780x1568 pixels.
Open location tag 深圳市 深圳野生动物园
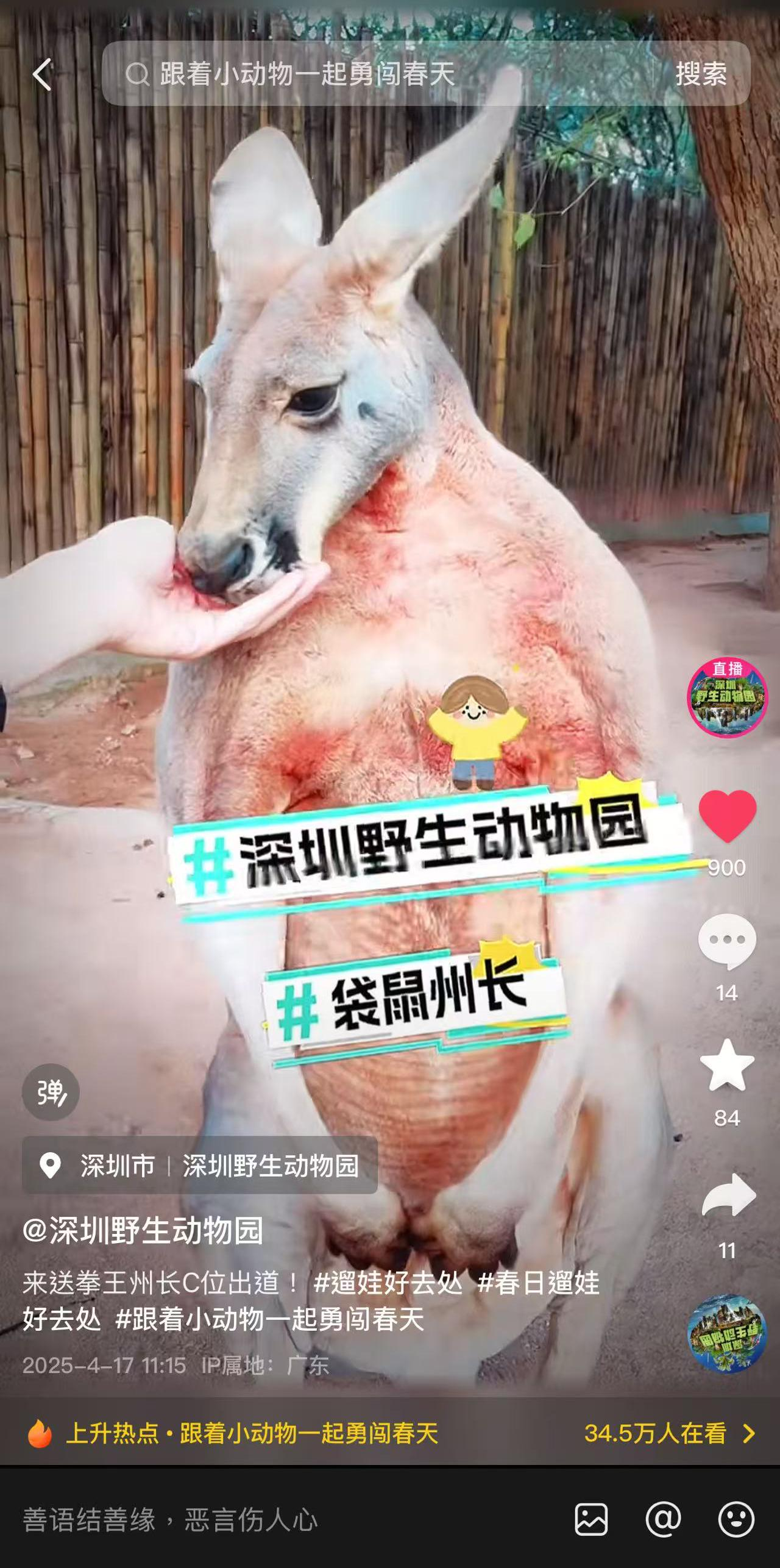[x=200, y=1165]
